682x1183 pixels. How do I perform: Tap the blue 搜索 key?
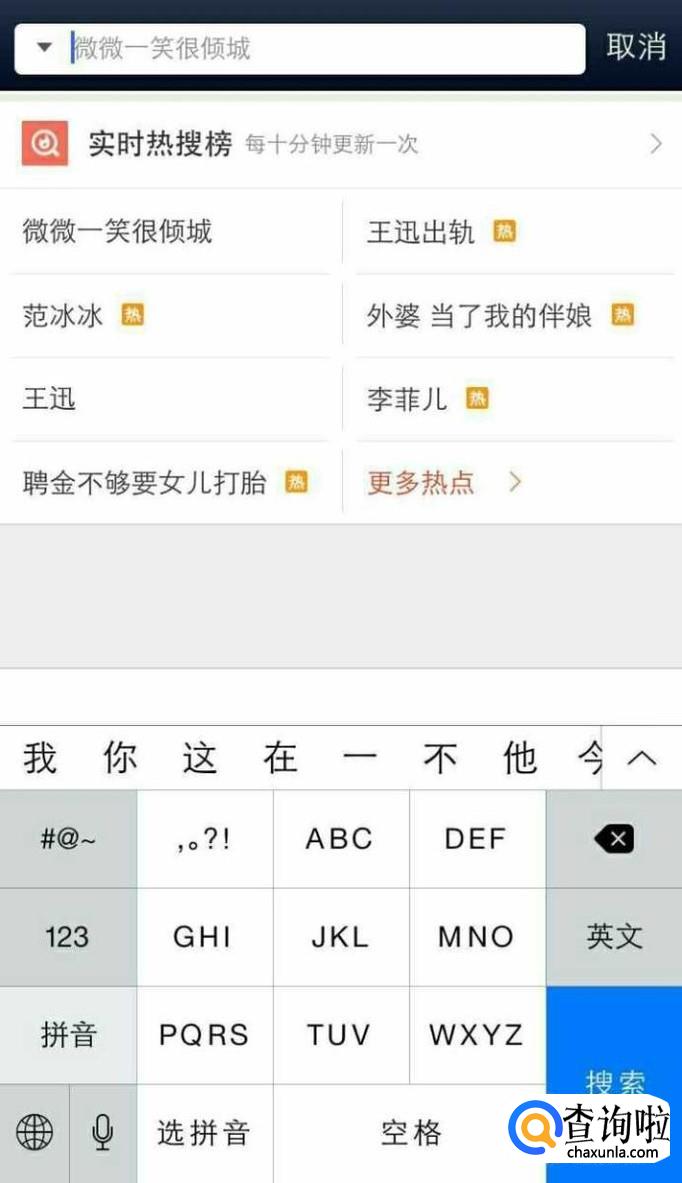click(614, 1084)
